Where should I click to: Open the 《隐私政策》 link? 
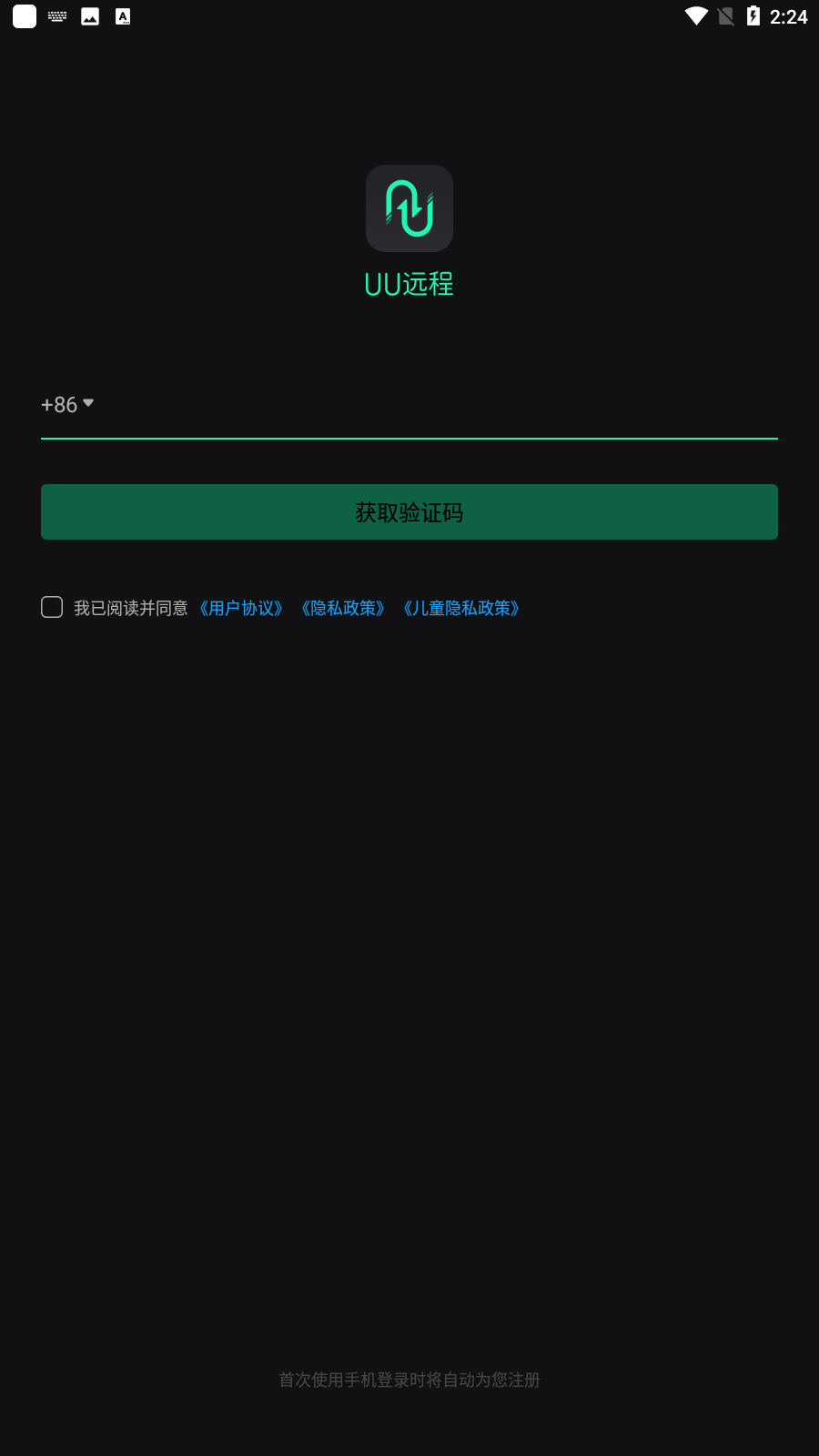343,608
